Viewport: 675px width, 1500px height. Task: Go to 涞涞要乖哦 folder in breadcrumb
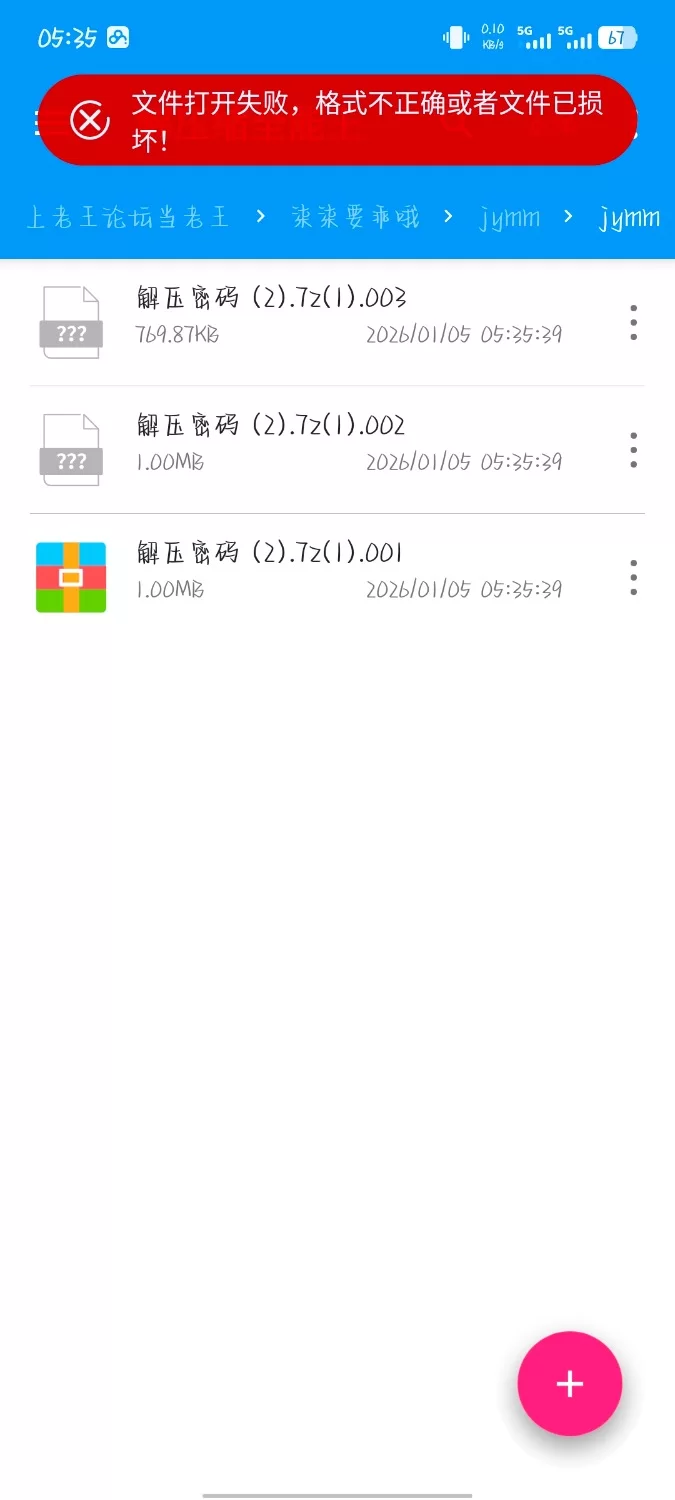pos(356,217)
